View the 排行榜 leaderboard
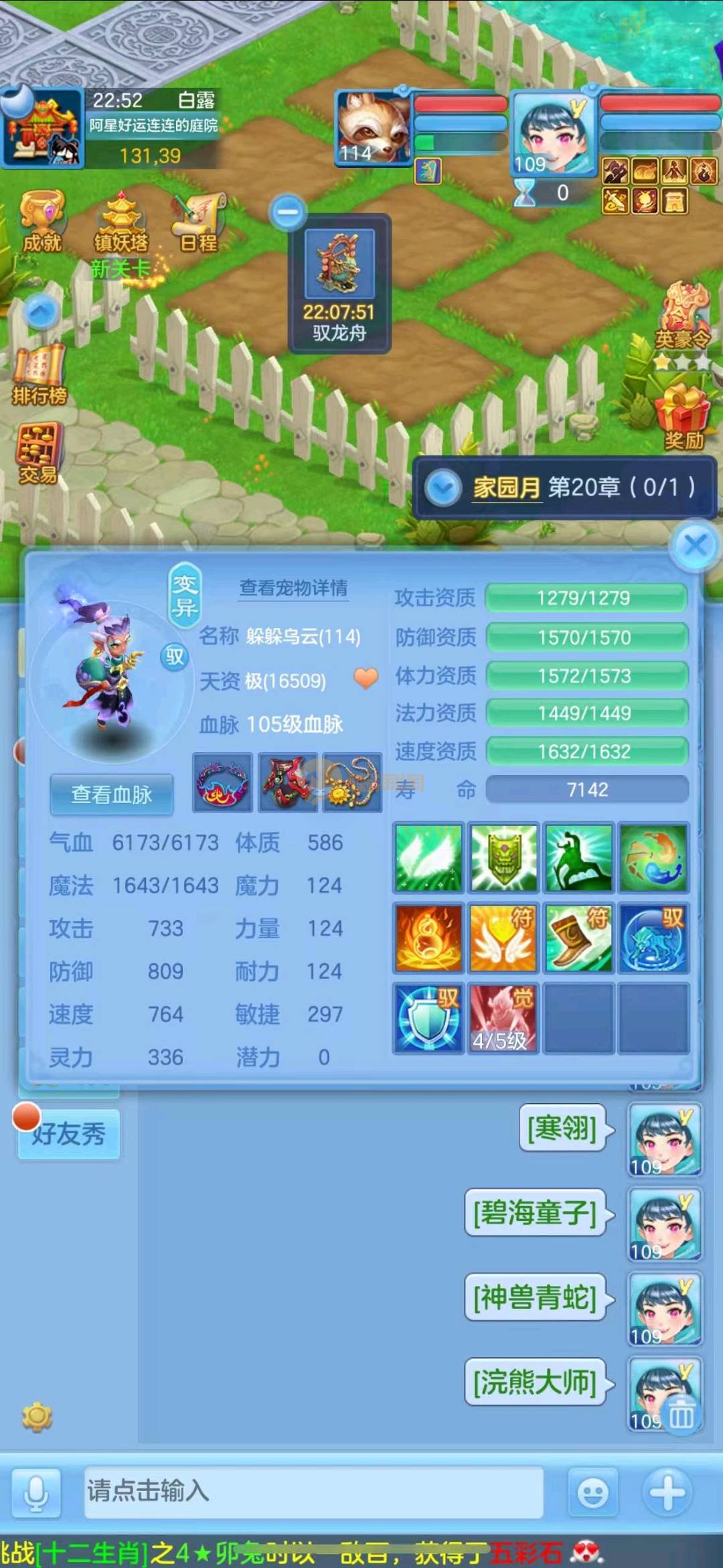This screenshot has width=723, height=1568. [x=39, y=375]
